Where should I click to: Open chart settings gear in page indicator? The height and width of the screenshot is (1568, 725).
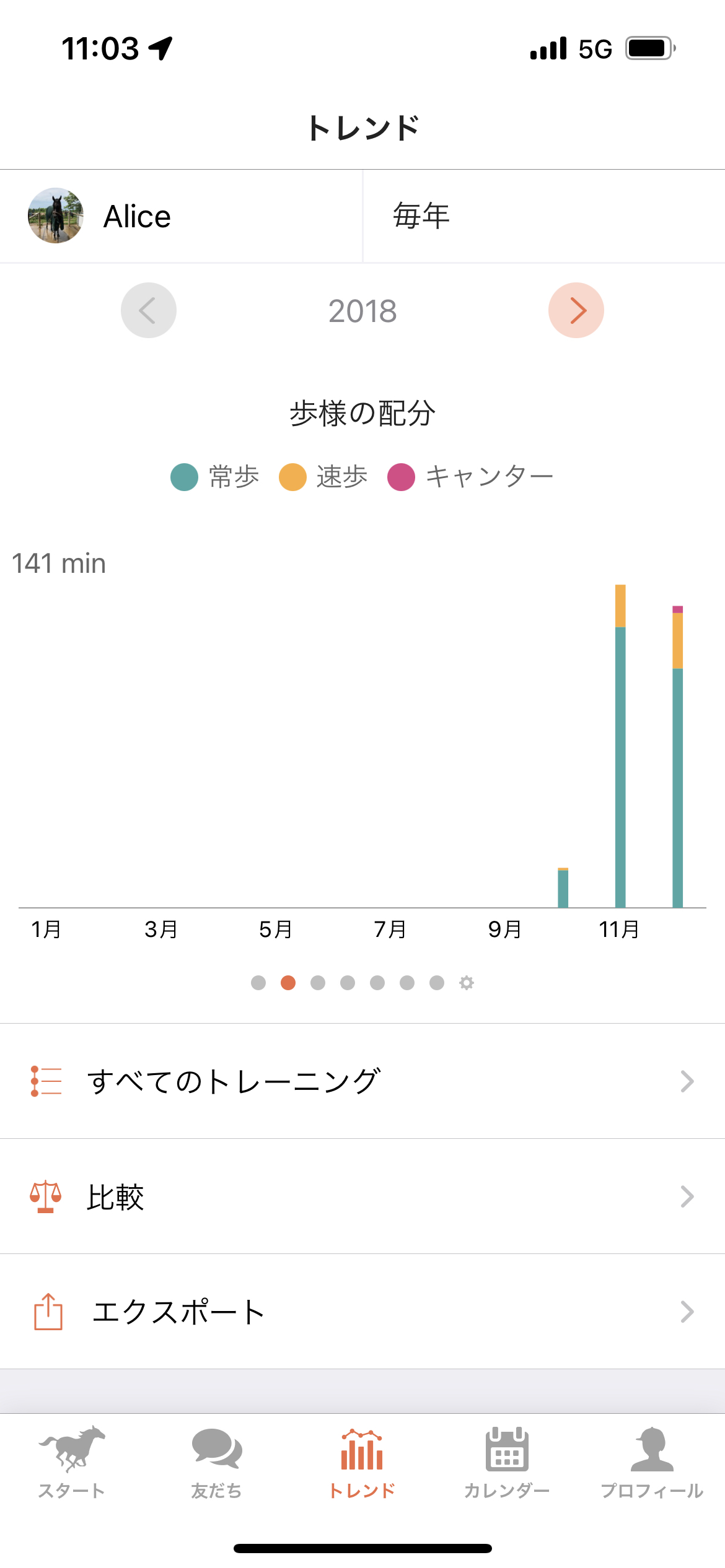(x=467, y=983)
